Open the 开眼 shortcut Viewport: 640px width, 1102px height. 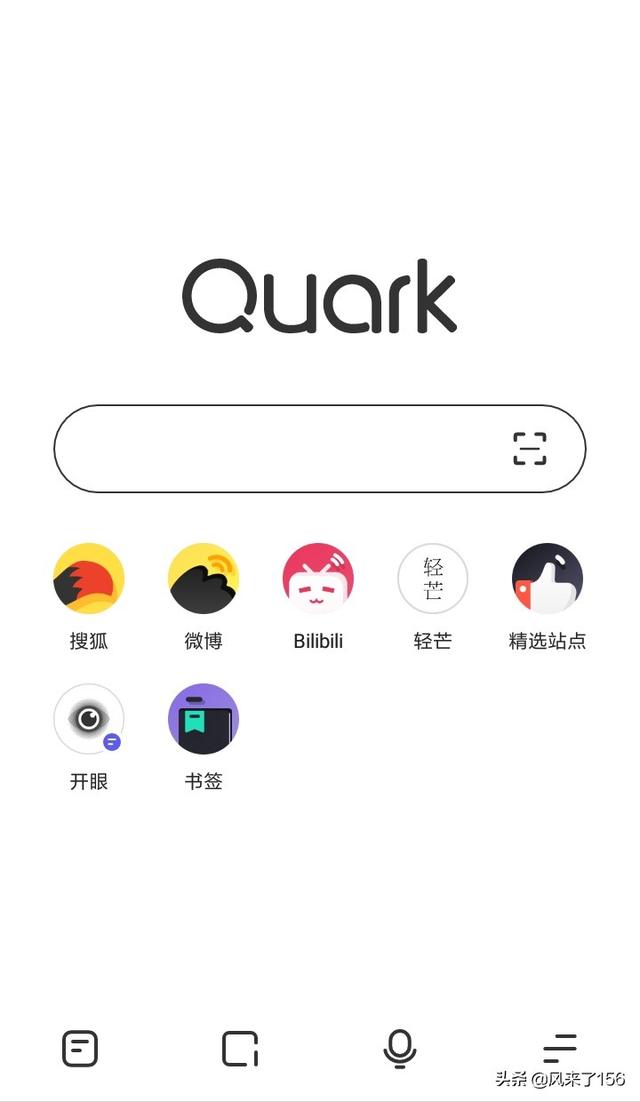89,719
